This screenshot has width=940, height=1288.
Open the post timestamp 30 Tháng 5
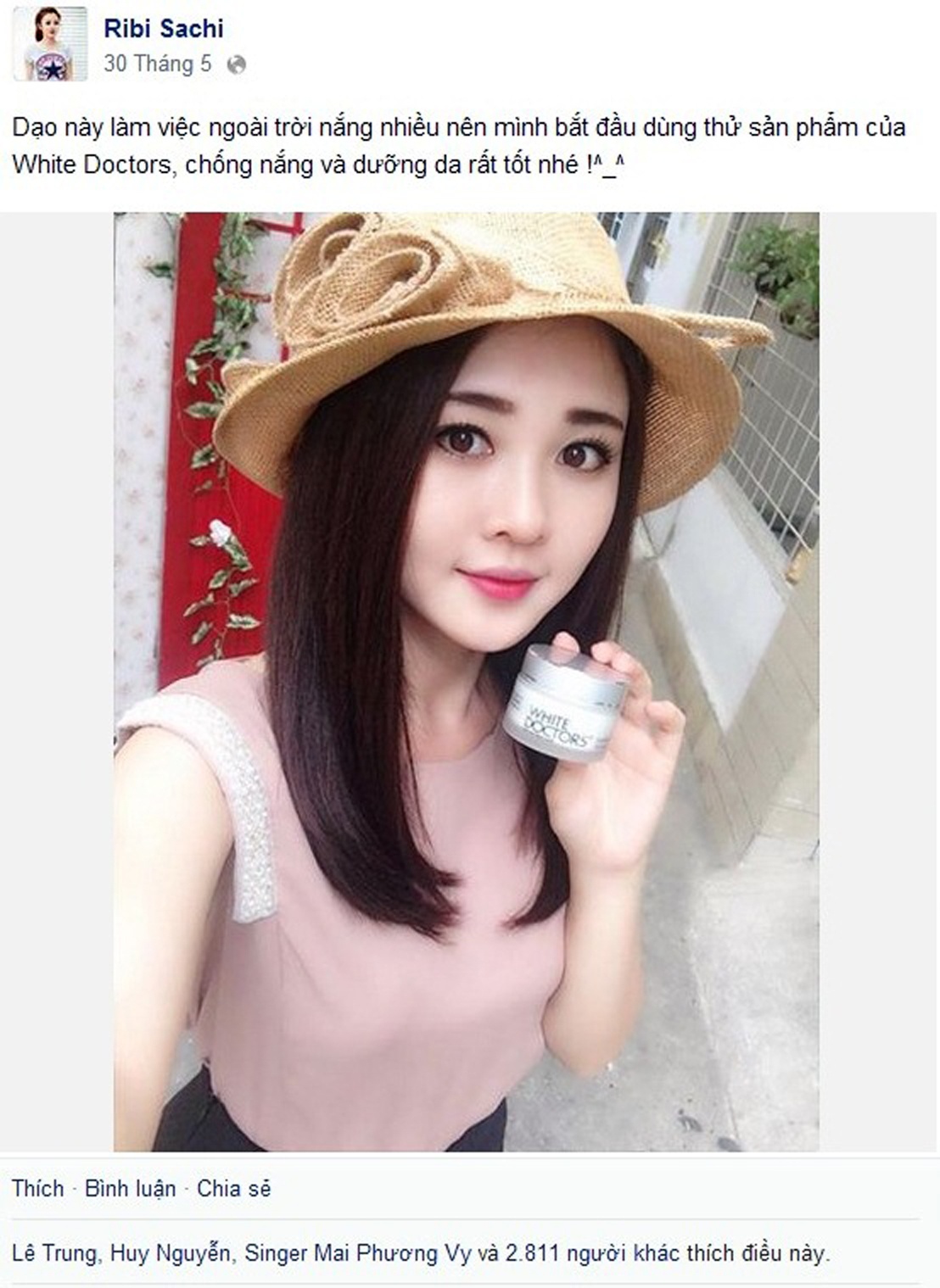point(158,64)
